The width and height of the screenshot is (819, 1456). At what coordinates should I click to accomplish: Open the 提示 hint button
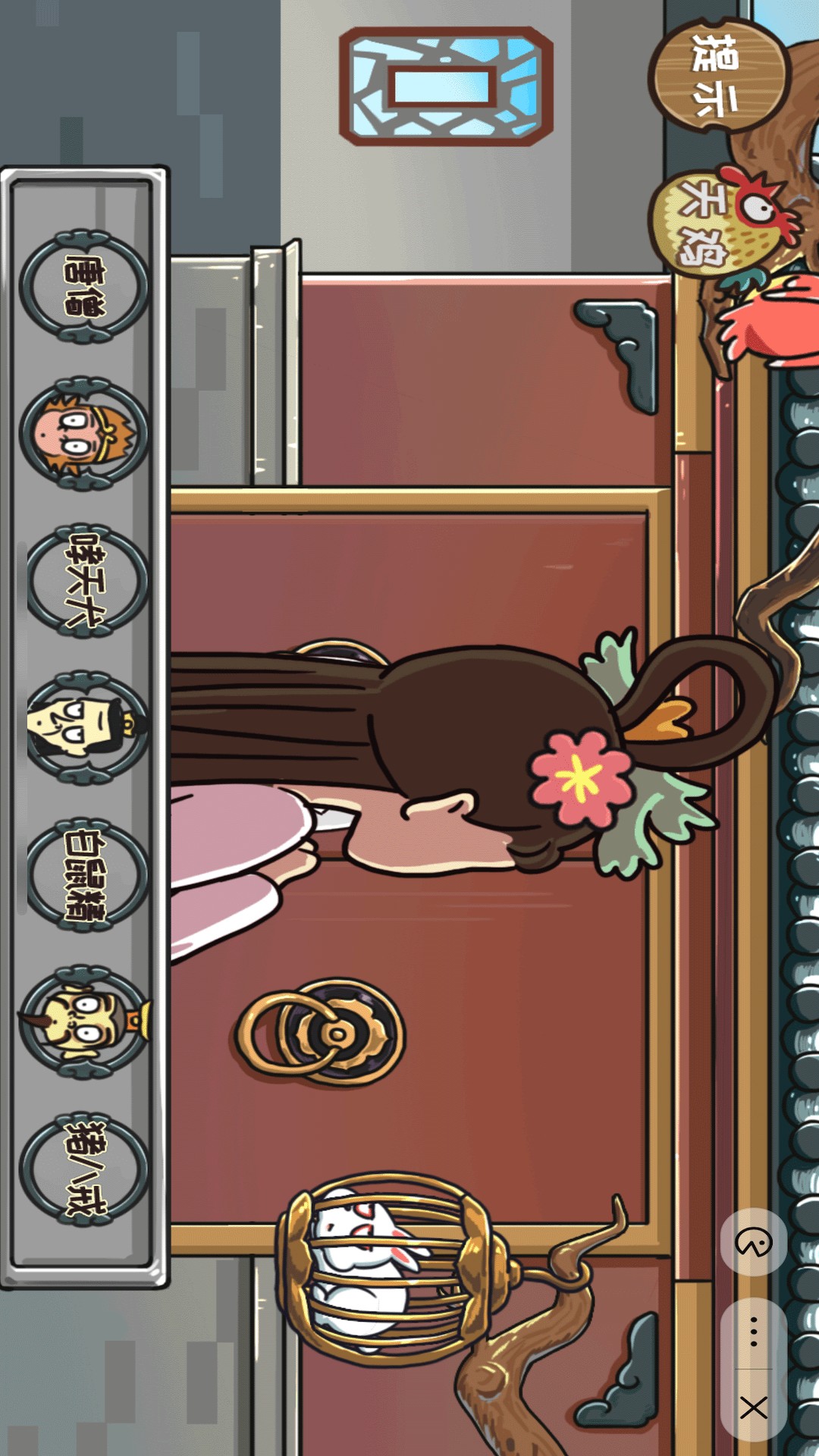point(718,75)
